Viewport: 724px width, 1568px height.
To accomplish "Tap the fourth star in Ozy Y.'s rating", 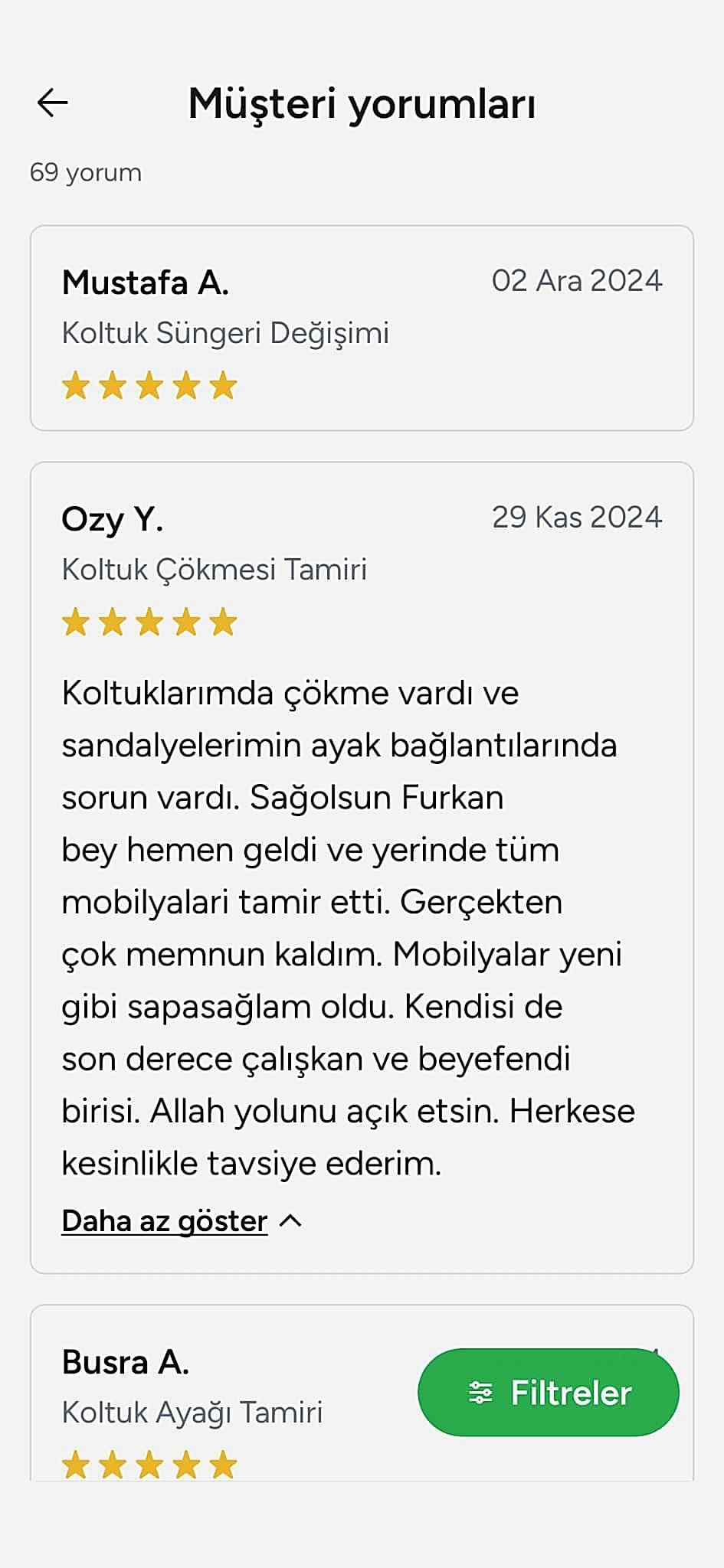I will [x=186, y=622].
